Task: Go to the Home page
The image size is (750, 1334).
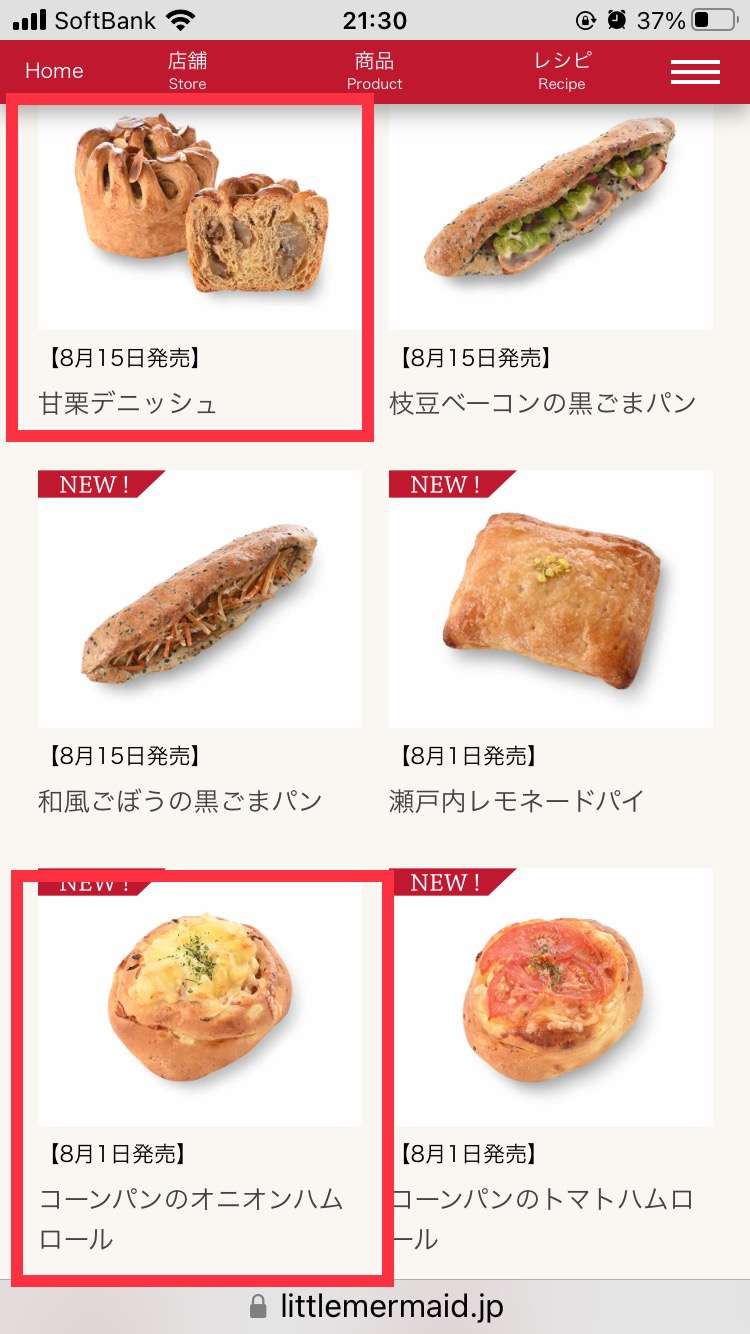Action: 54,71
